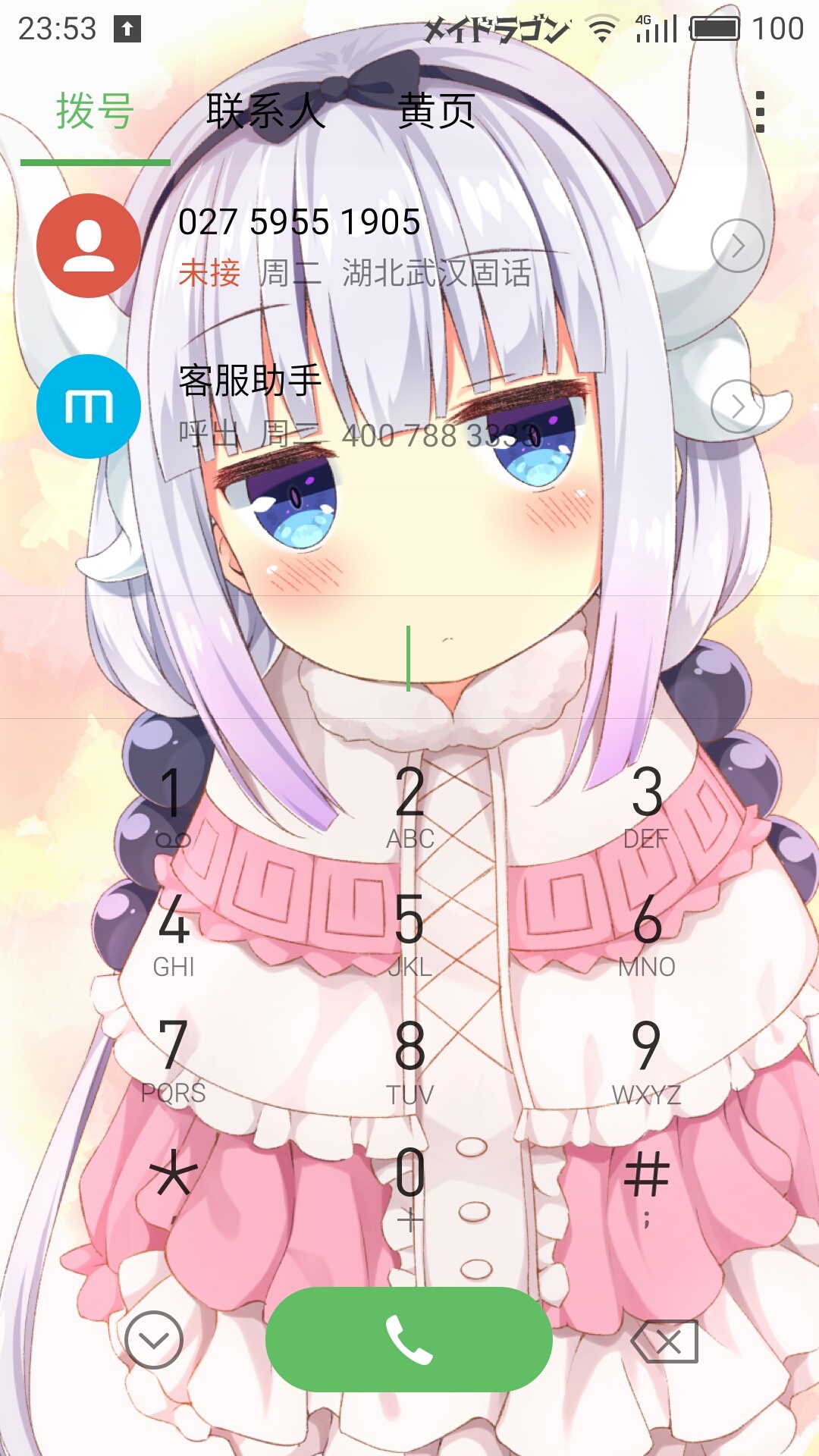The height and width of the screenshot is (1456, 819).
Task: Open call log entry 027 5955 1905
Action: point(409,246)
